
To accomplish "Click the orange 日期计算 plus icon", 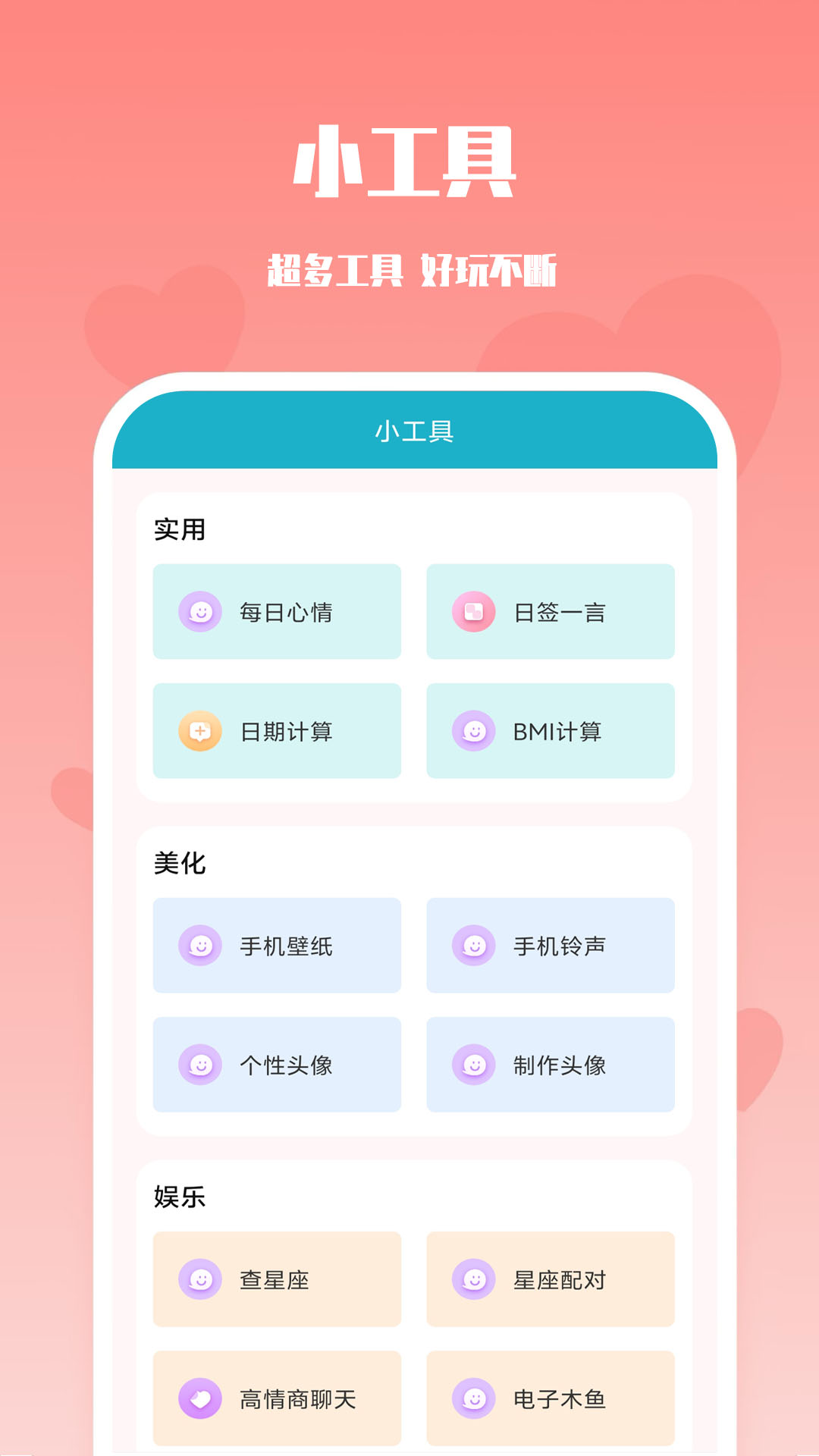I will [x=199, y=730].
